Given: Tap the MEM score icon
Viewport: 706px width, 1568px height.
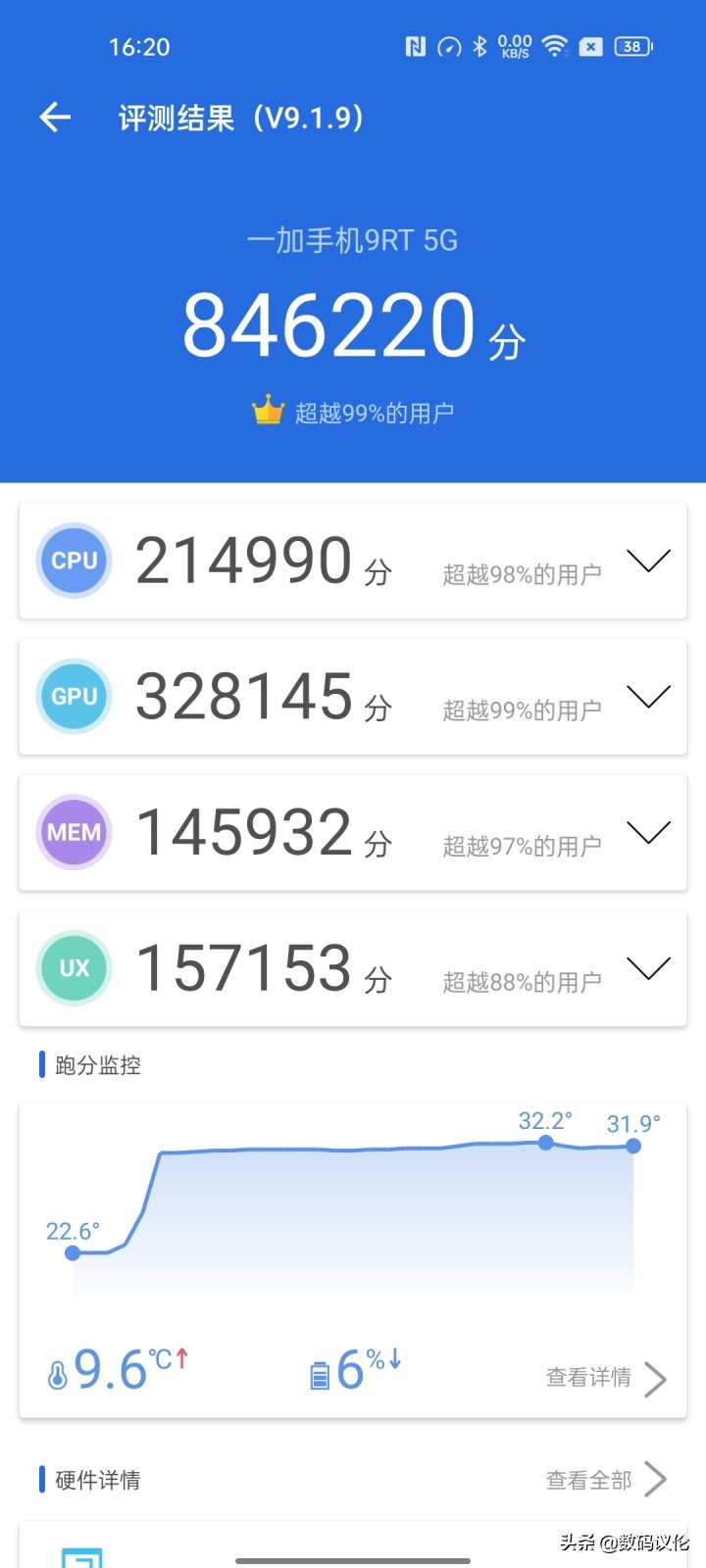Looking at the screenshot, I should click(x=74, y=832).
